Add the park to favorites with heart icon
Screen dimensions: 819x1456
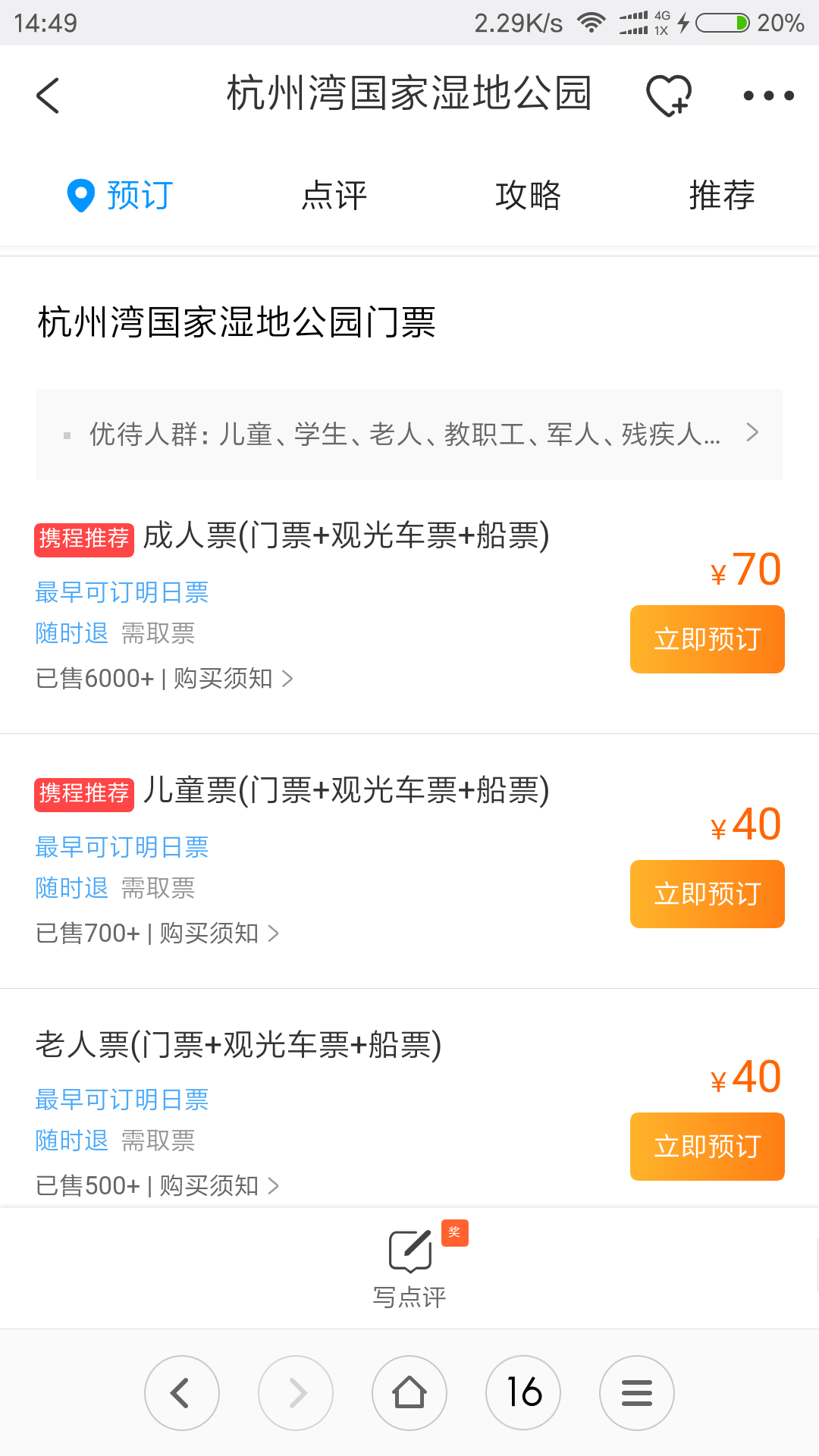point(668,96)
